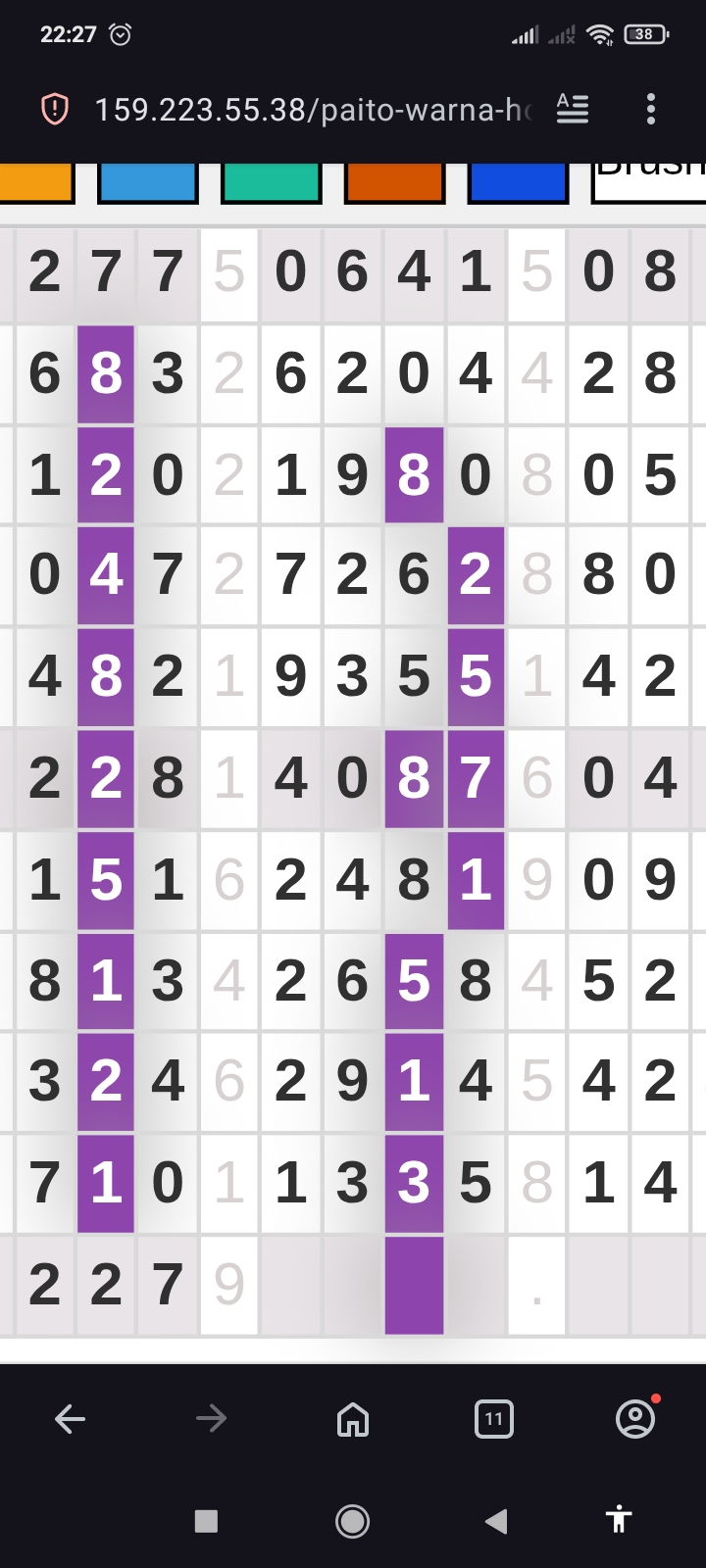This screenshot has height=1568, width=706.
Task: Enable reader mode from address bar
Action: point(573,109)
